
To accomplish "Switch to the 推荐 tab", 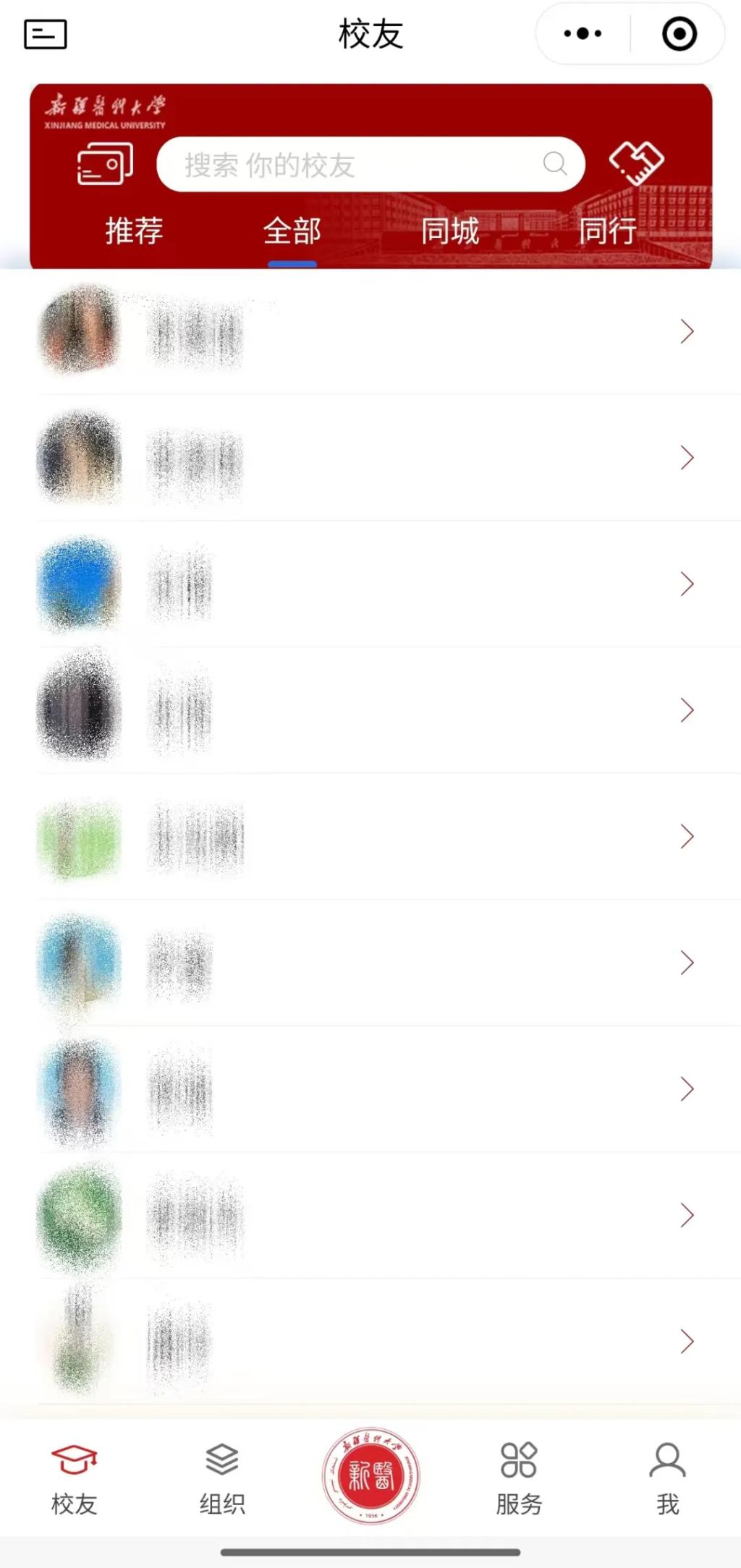I will [x=134, y=231].
